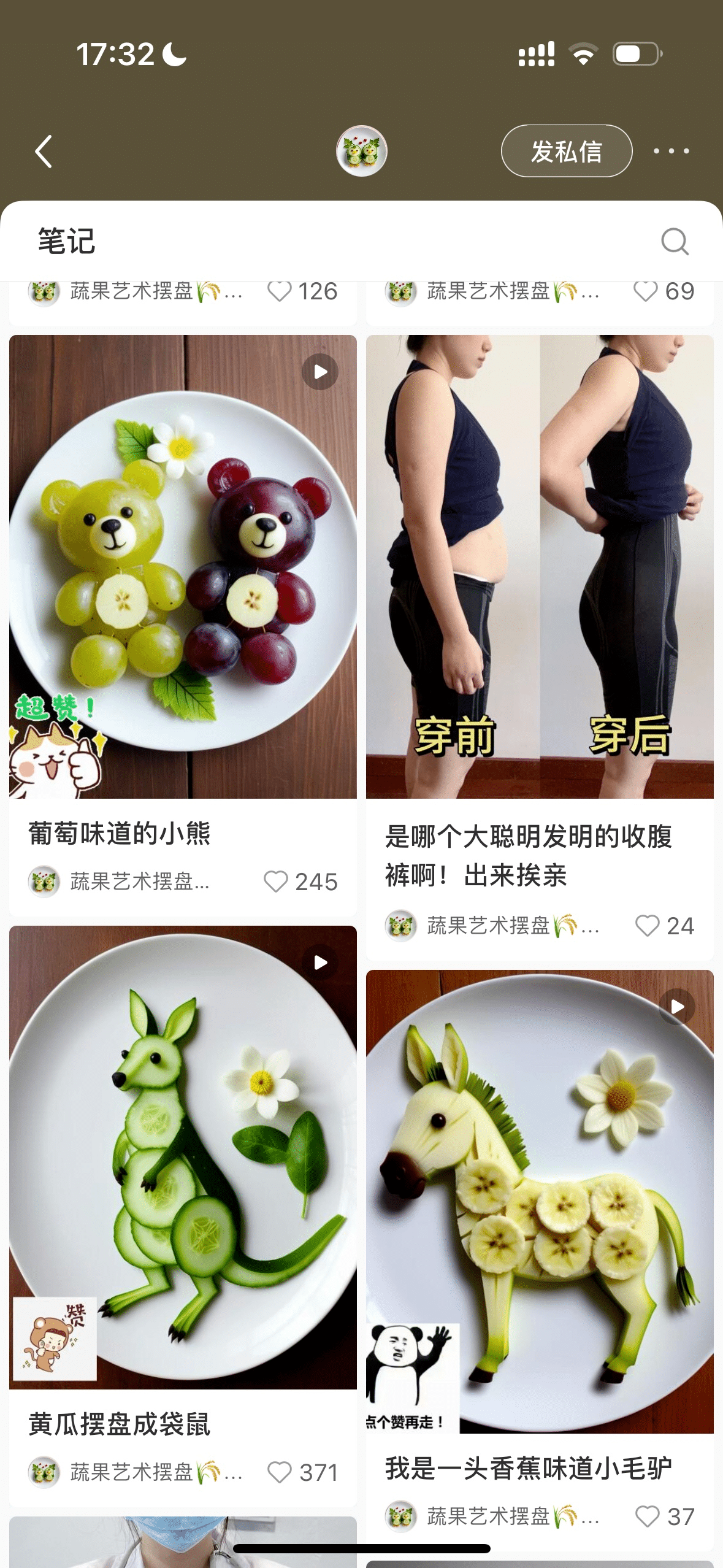Go back using the back arrow
This screenshot has width=723, height=1568.
(44, 152)
